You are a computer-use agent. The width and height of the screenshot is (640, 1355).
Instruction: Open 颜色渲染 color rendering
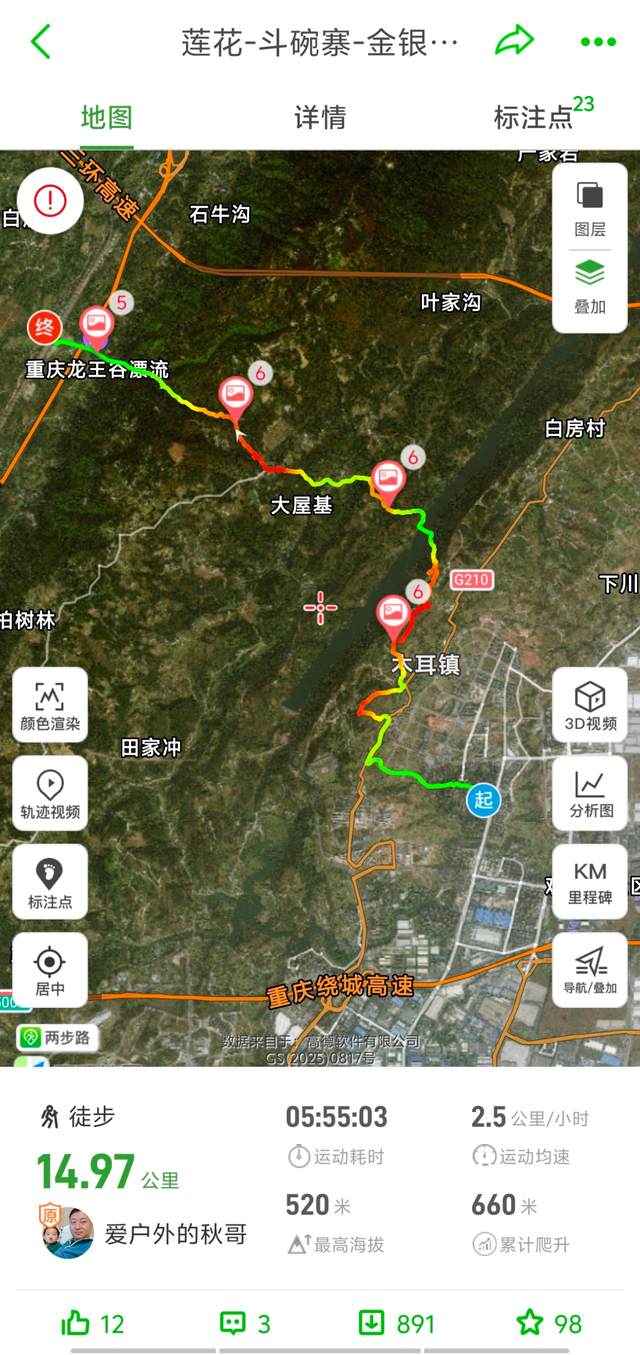tap(50, 705)
